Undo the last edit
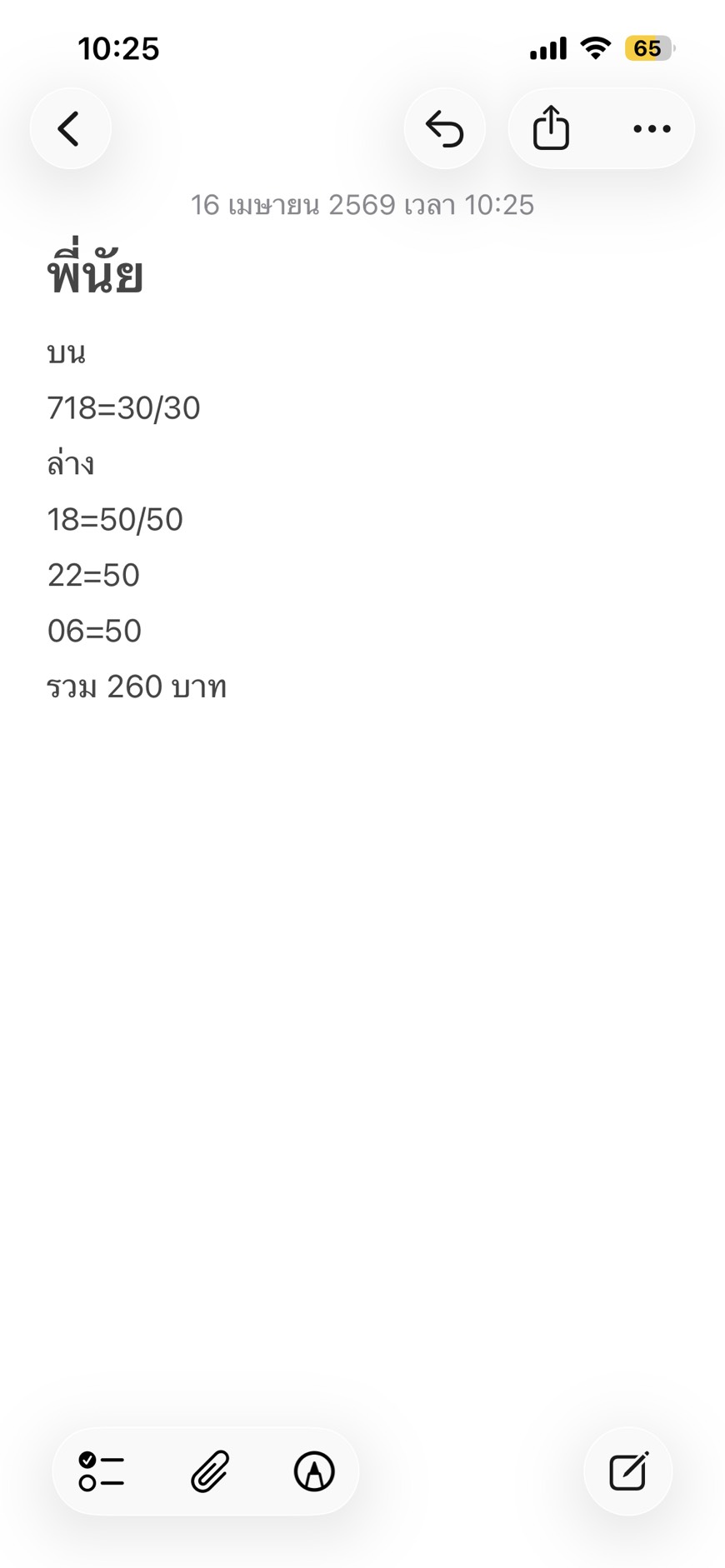 444,129
